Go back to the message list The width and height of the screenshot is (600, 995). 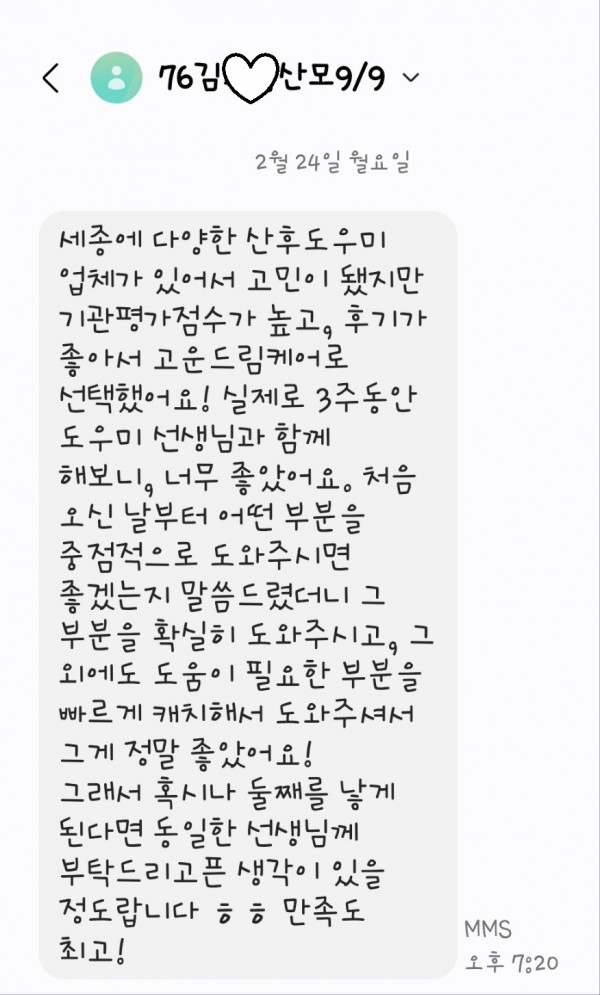point(51,78)
